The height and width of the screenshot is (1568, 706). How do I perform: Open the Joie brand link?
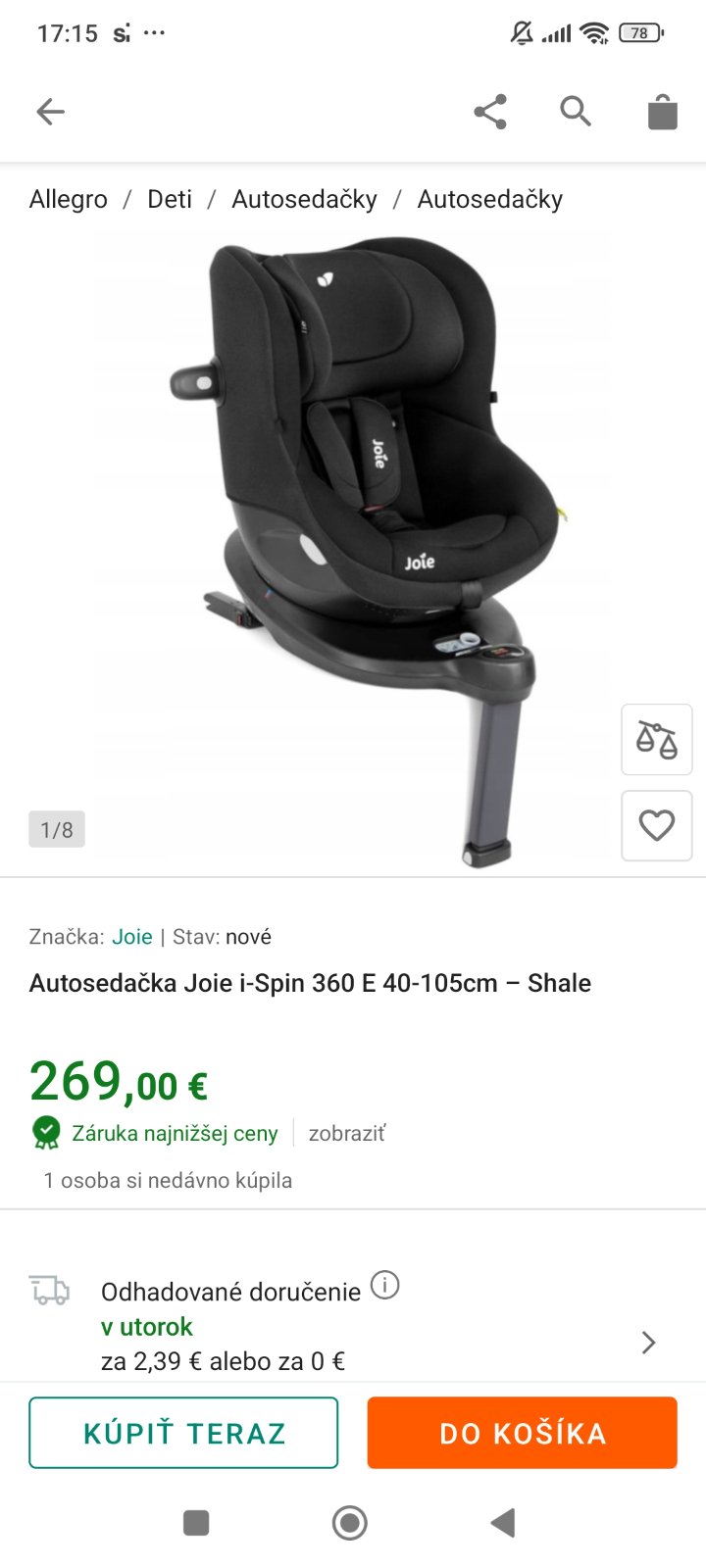pyautogui.click(x=132, y=937)
